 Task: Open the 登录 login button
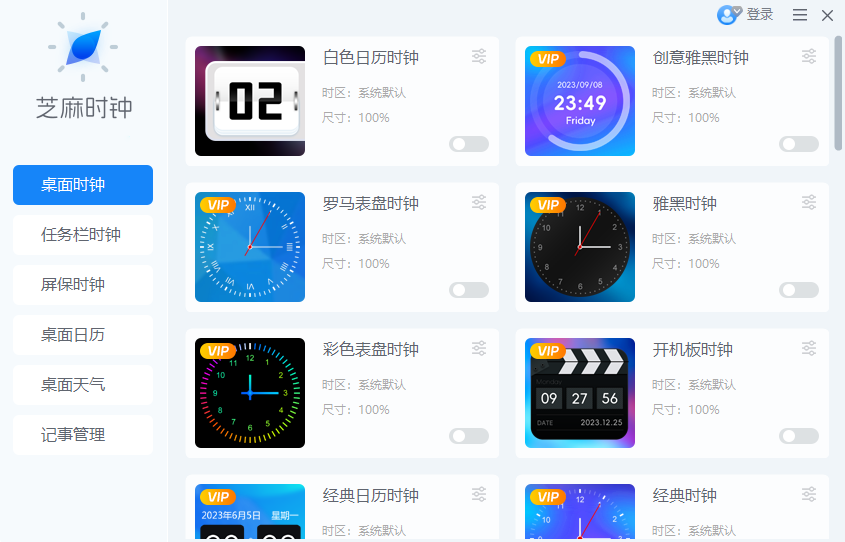746,15
